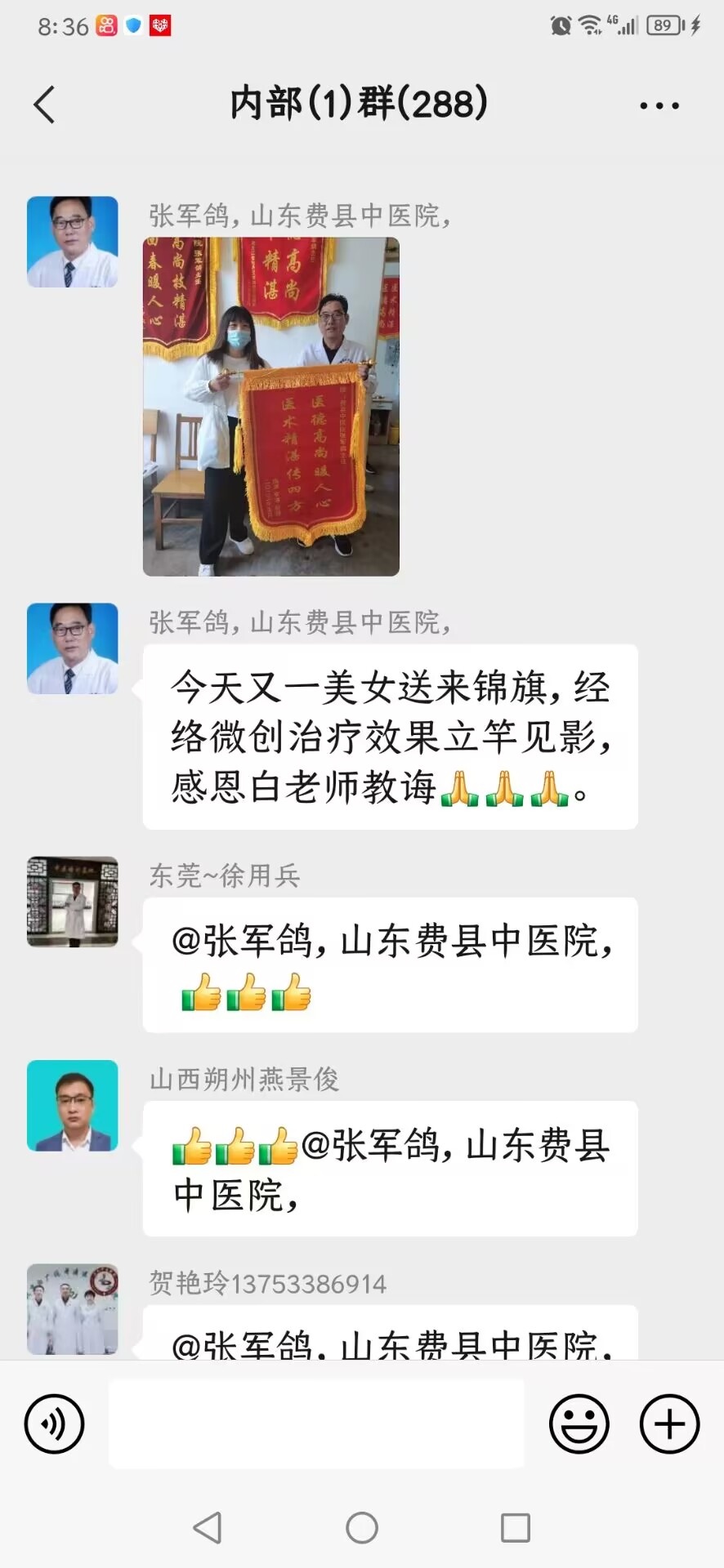
Task: View 贺艳玲's profile avatar
Action: point(73,1310)
